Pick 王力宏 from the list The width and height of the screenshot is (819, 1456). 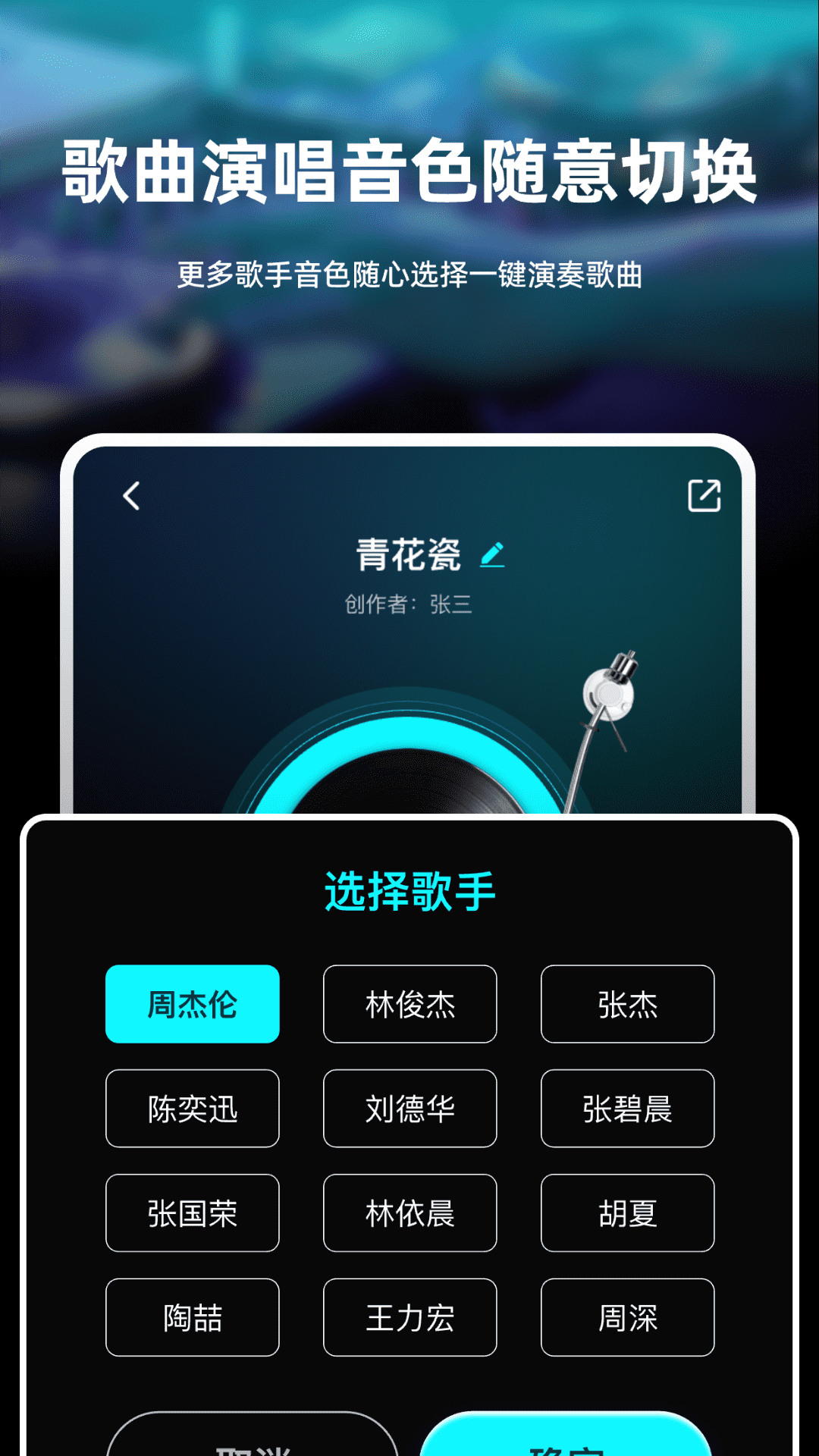[409, 1318]
